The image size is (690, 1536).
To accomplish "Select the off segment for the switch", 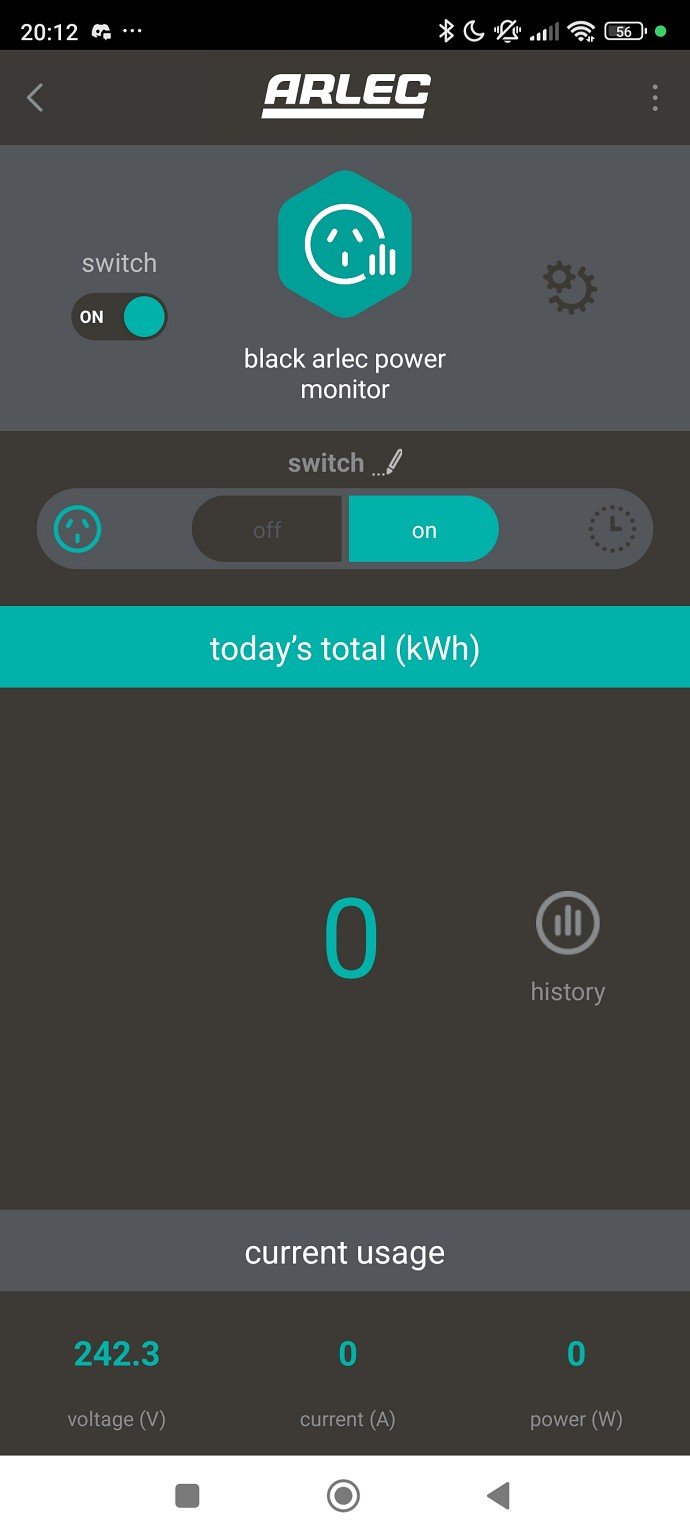I will (x=267, y=530).
